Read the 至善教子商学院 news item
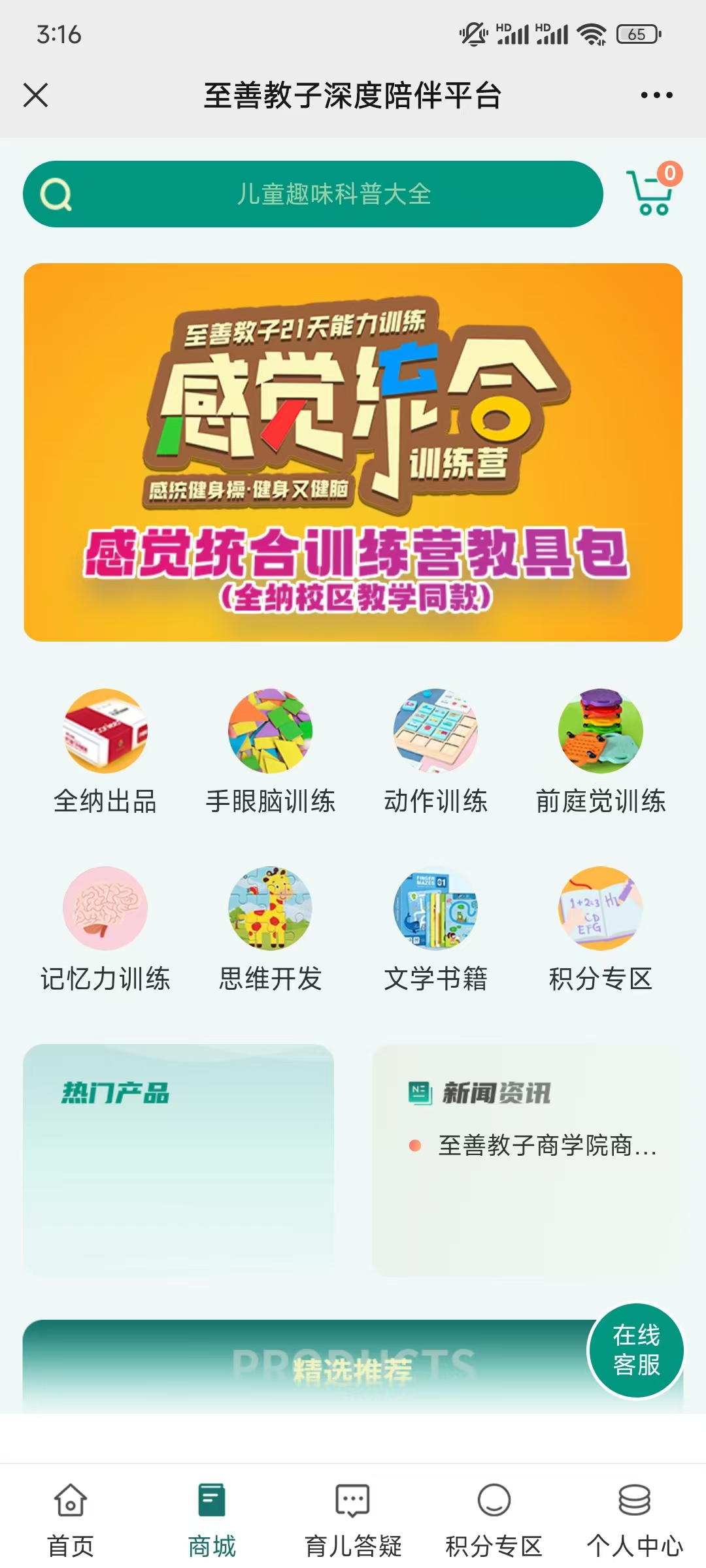This screenshot has height=1568, width=706. pyautogui.click(x=546, y=1145)
